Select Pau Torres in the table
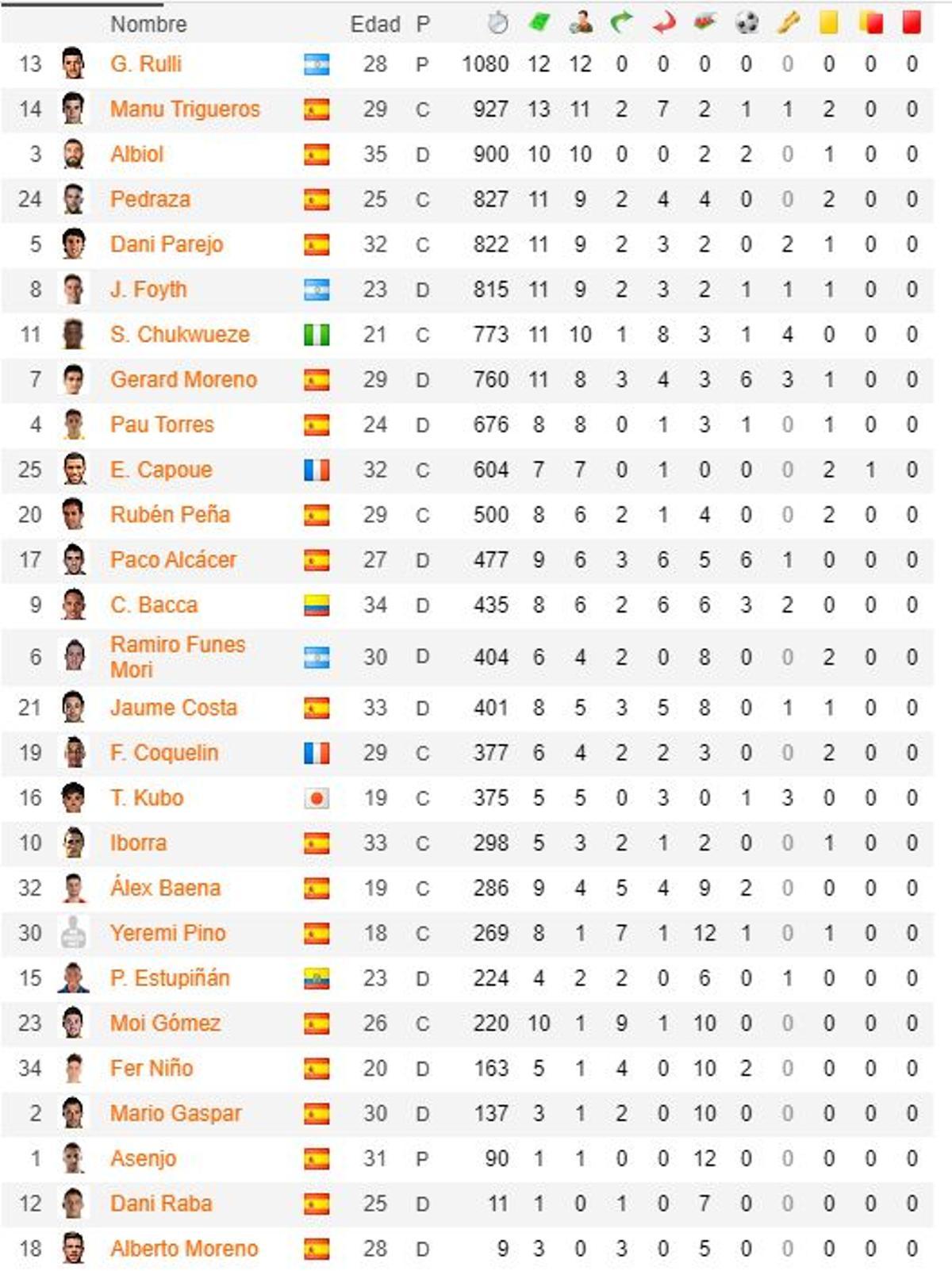This screenshot has height=1271, width=952. pyautogui.click(x=162, y=424)
